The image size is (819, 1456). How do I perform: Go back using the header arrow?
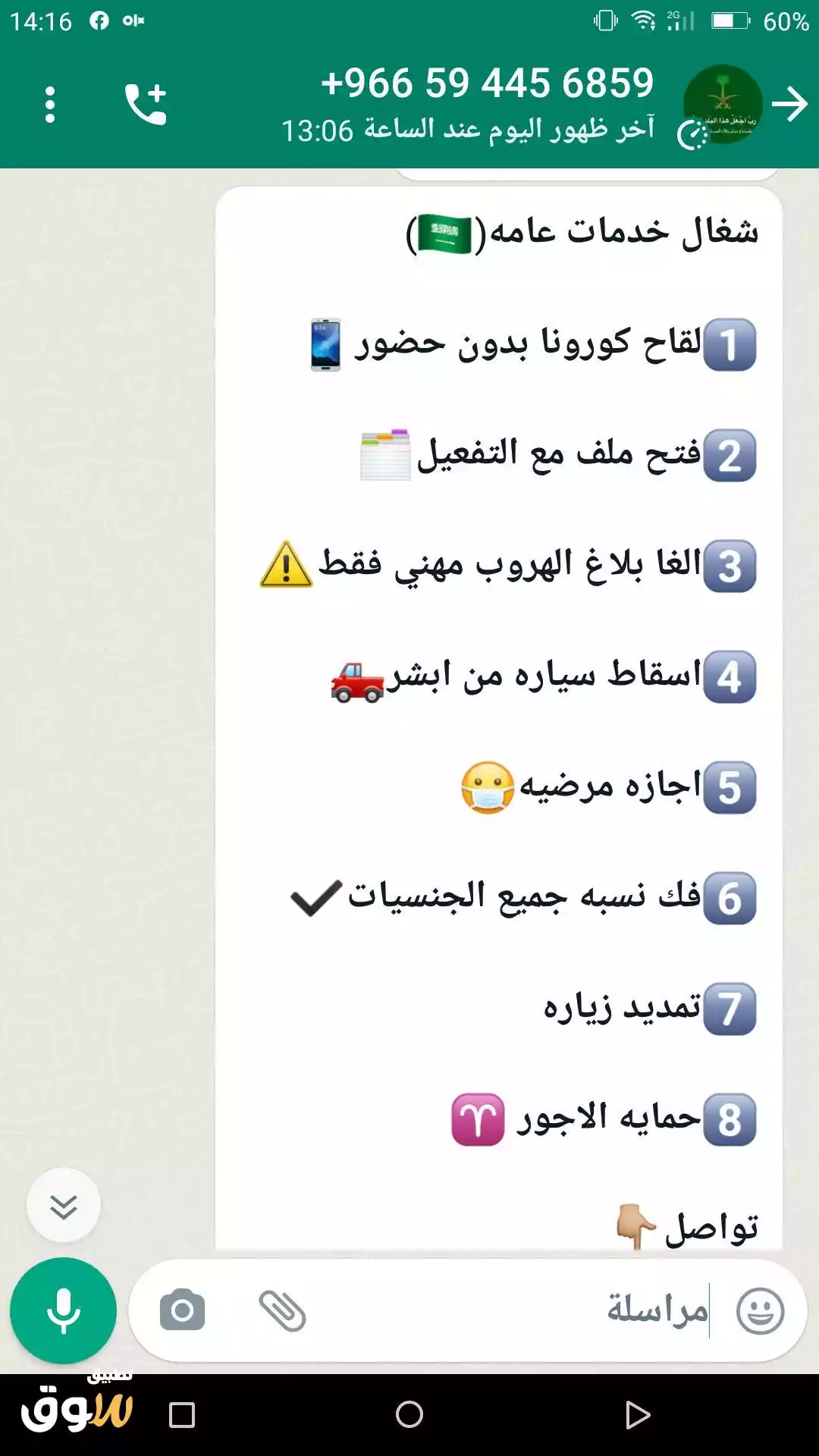(x=790, y=105)
